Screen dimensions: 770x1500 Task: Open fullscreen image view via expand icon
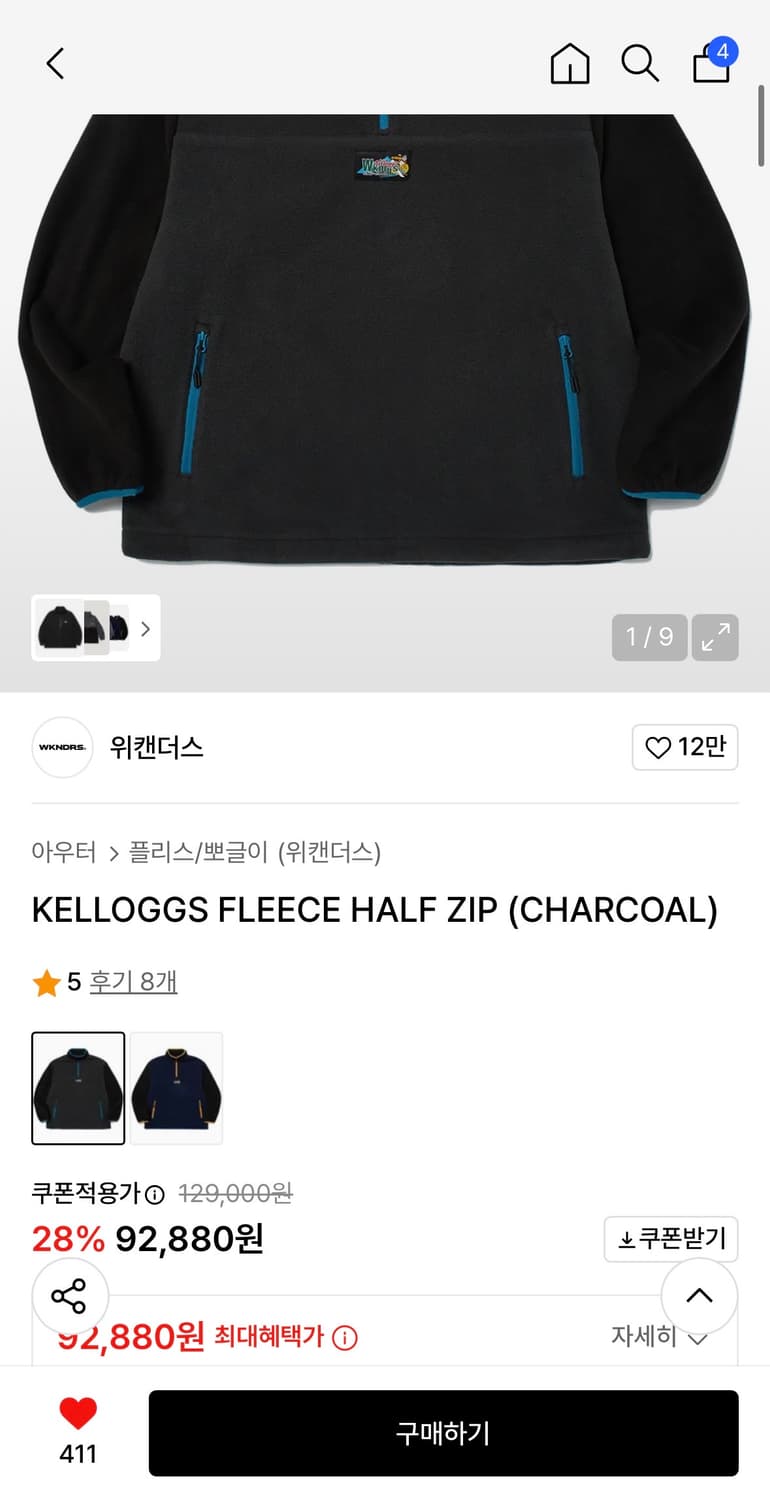coord(715,637)
